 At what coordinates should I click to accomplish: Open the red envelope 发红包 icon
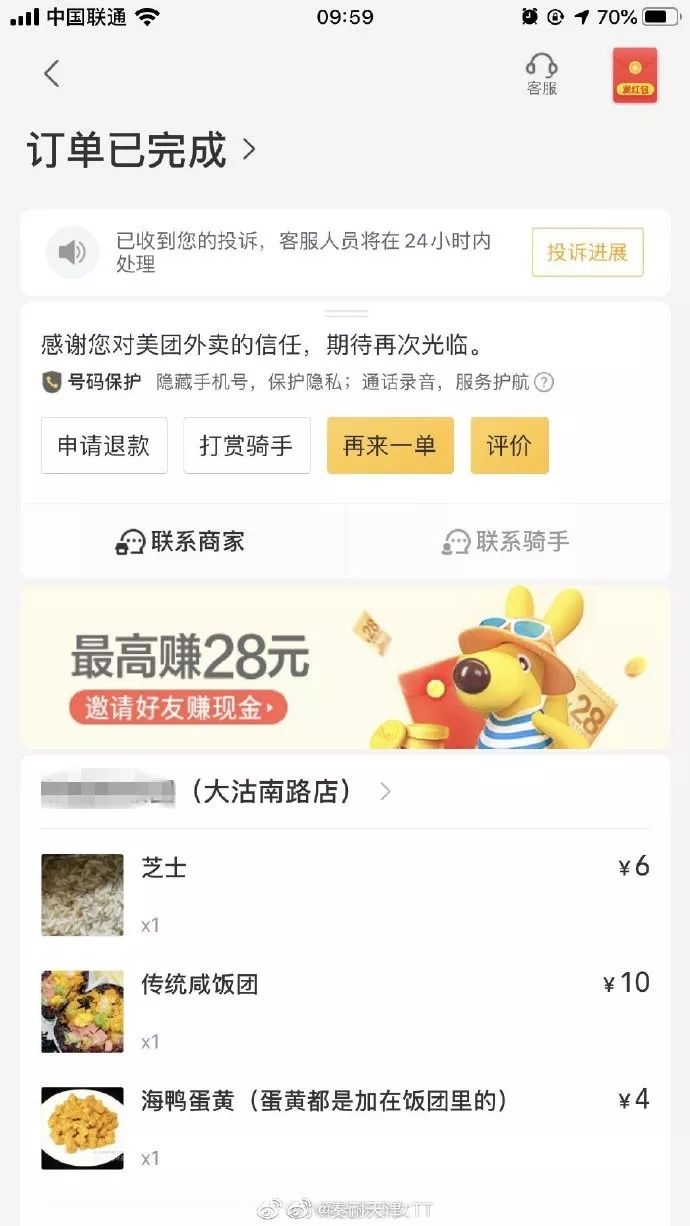[x=635, y=75]
